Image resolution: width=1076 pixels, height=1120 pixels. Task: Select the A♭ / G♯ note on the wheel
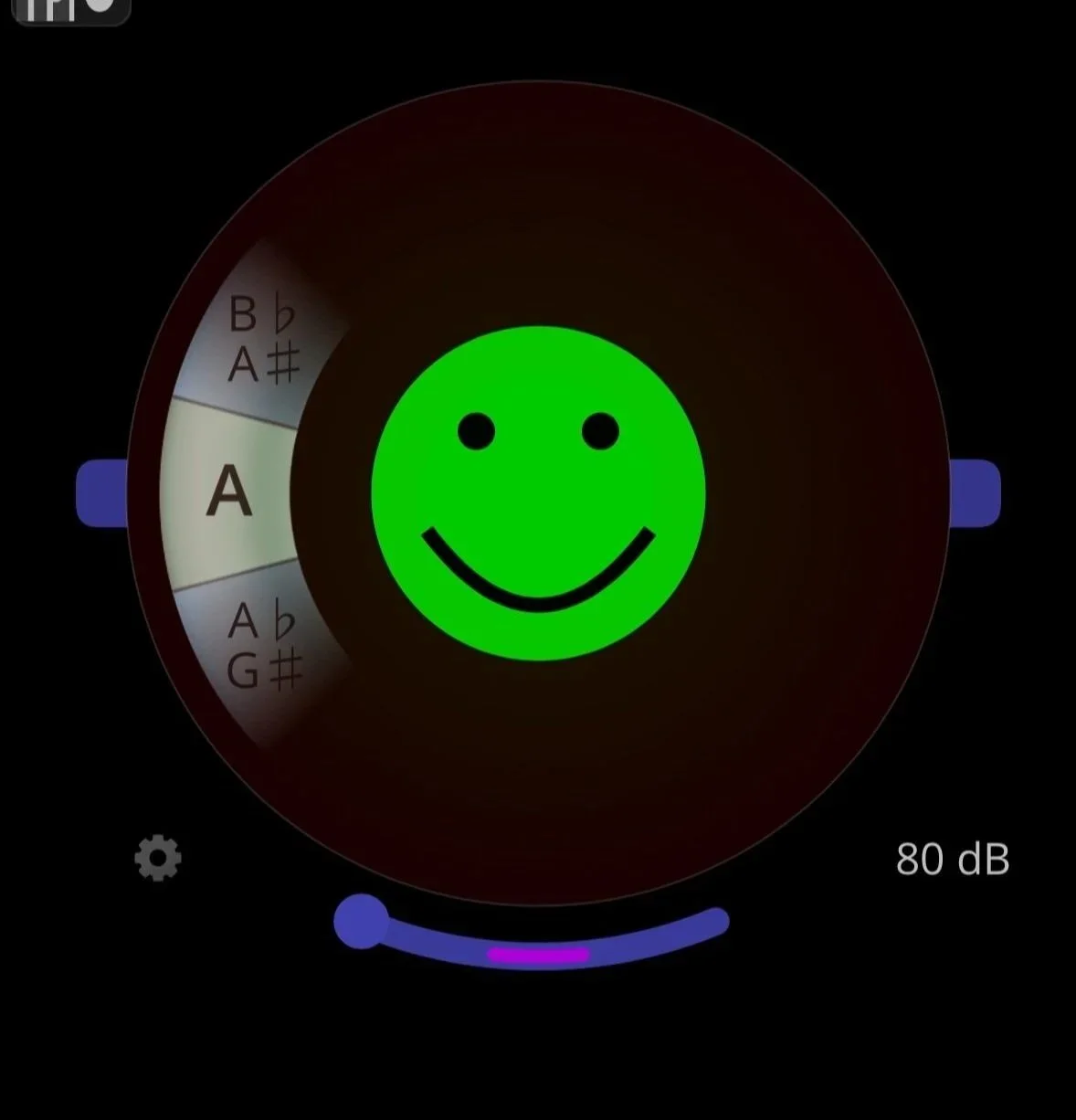(x=264, y=647)
